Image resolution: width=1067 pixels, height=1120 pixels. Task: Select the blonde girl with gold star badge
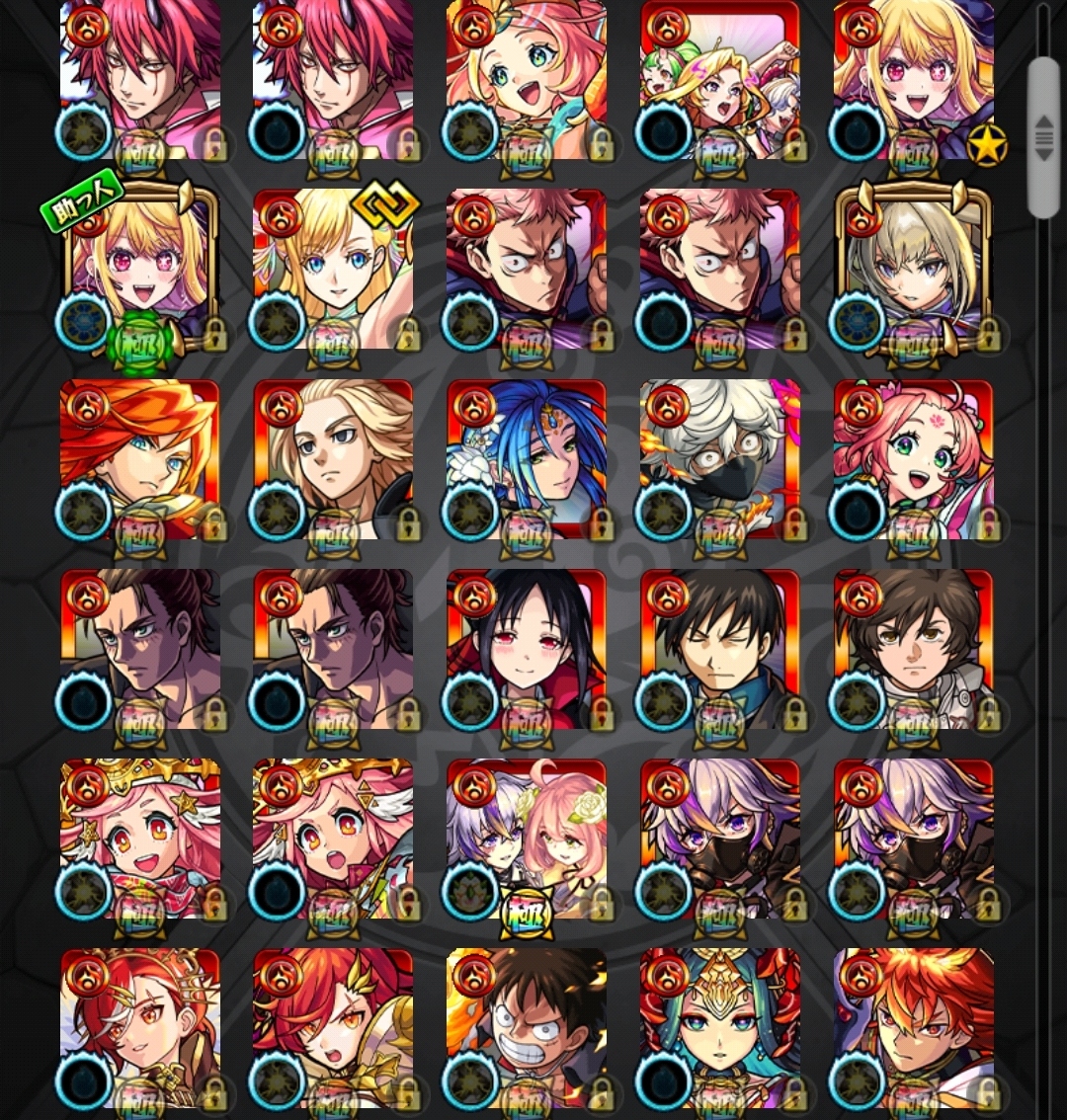(x=914, y=79)
